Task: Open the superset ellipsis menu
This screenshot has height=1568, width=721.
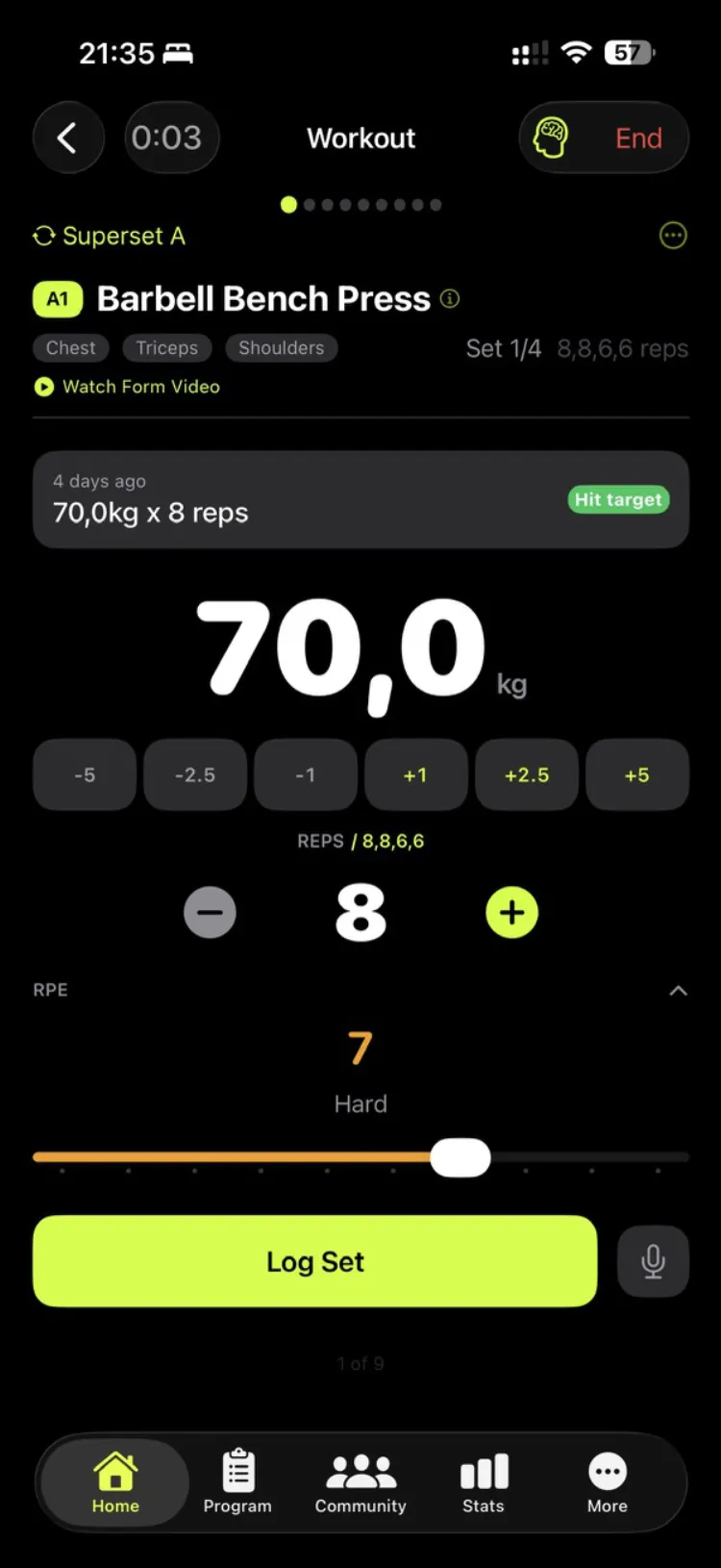Action: 673,236
